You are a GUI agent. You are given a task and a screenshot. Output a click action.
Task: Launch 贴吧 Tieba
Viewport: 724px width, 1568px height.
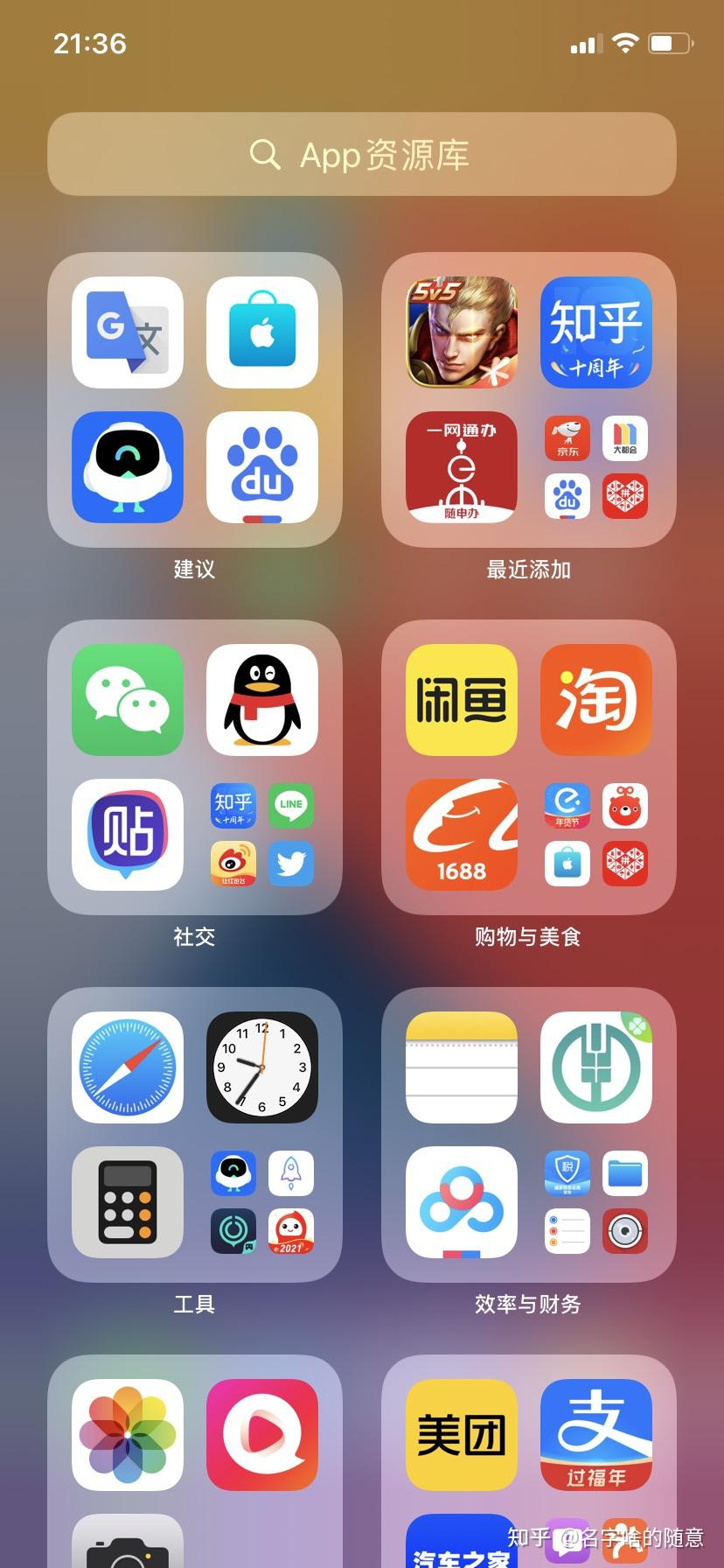[x=126, y=834]
